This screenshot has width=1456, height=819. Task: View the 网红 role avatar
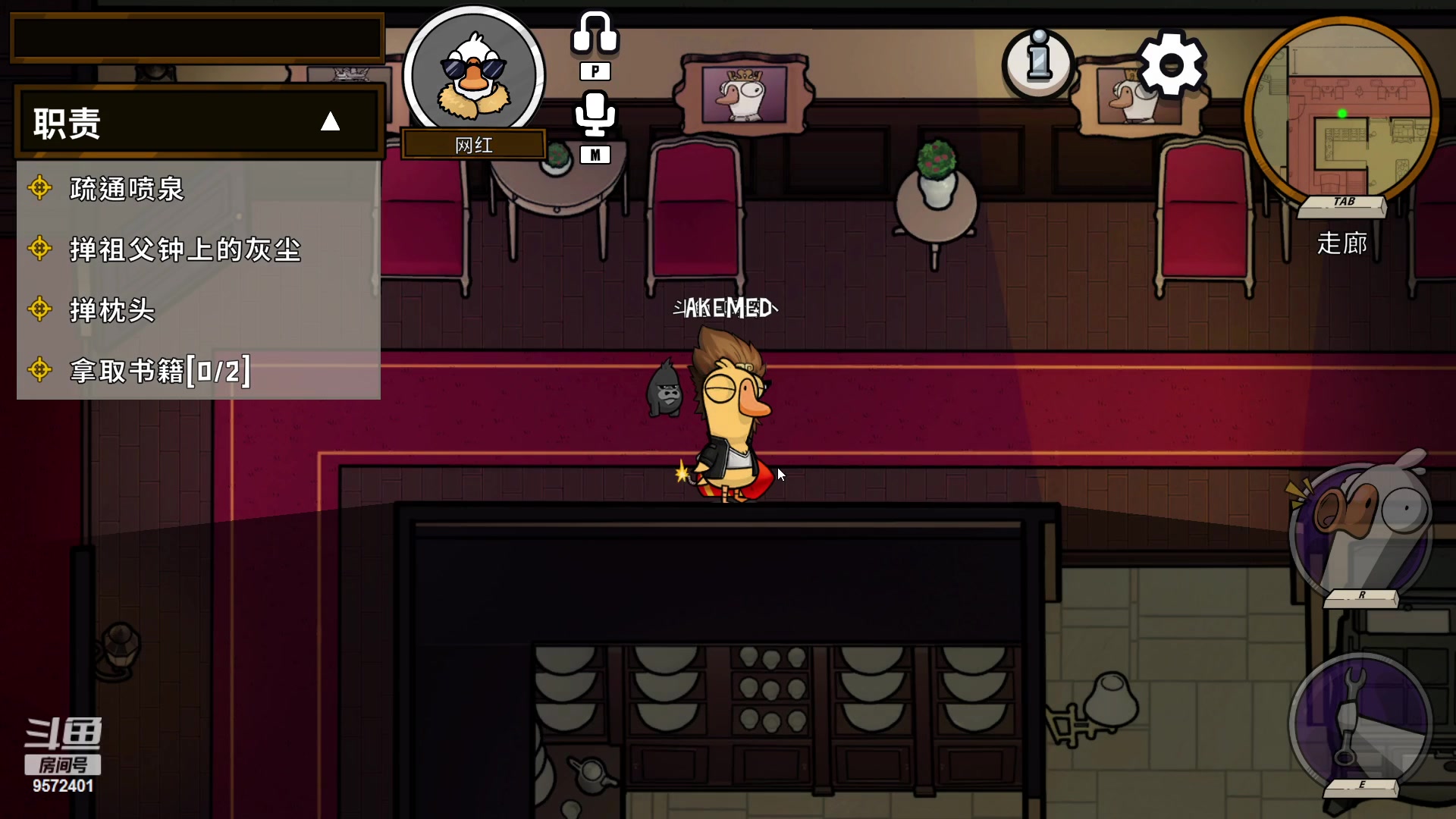pyautogui.click(x=474, y=74)
